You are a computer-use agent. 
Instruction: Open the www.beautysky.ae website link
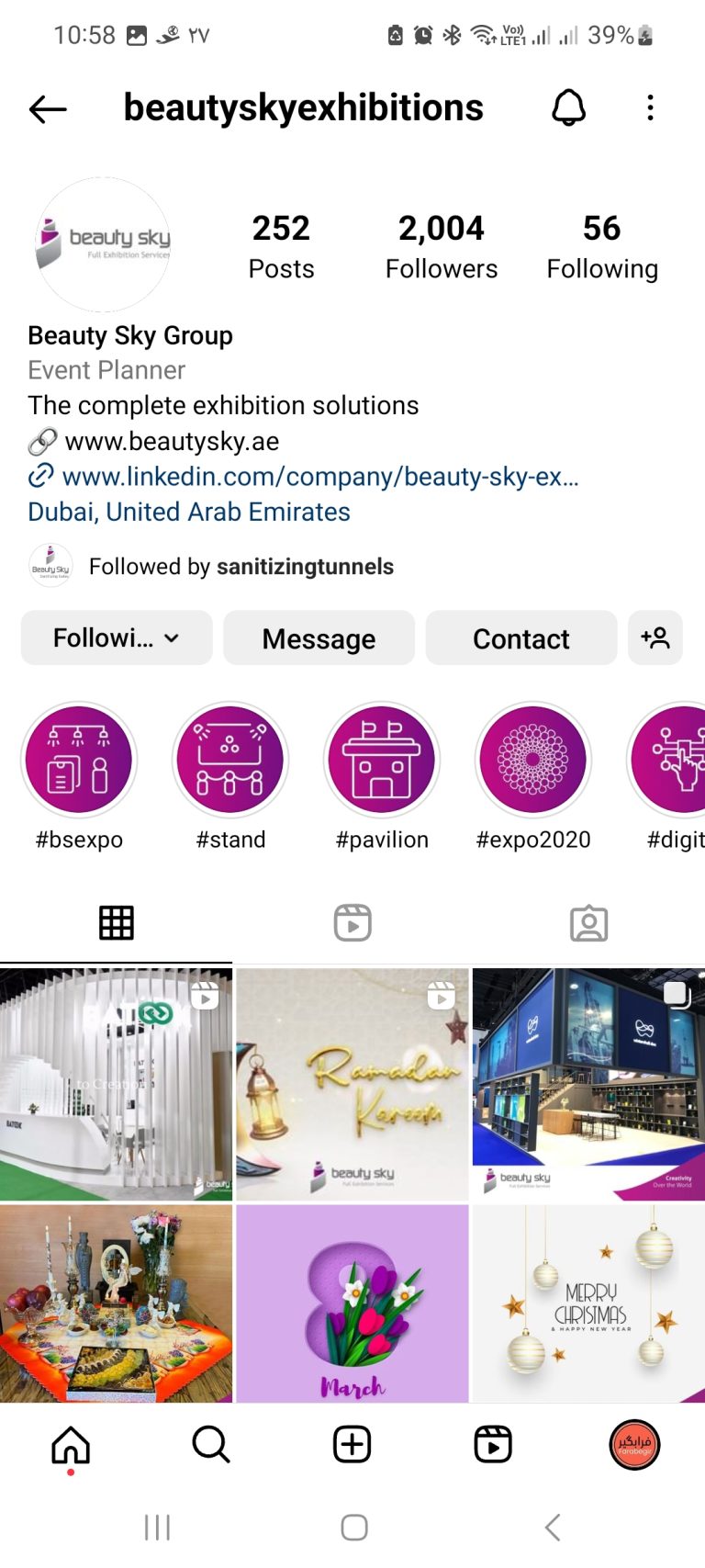click(x=172, y=442)
